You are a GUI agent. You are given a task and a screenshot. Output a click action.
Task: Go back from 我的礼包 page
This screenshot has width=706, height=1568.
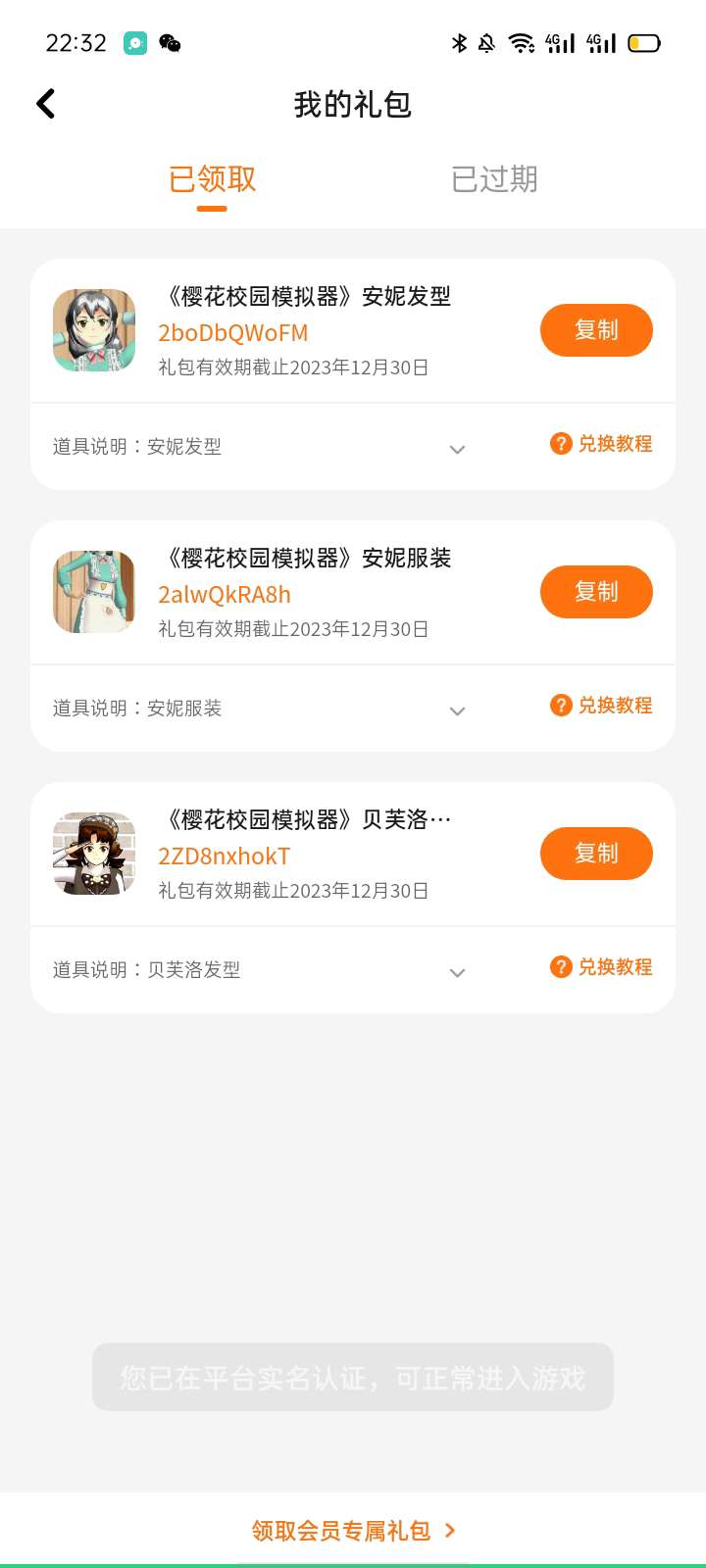point(46,104)
